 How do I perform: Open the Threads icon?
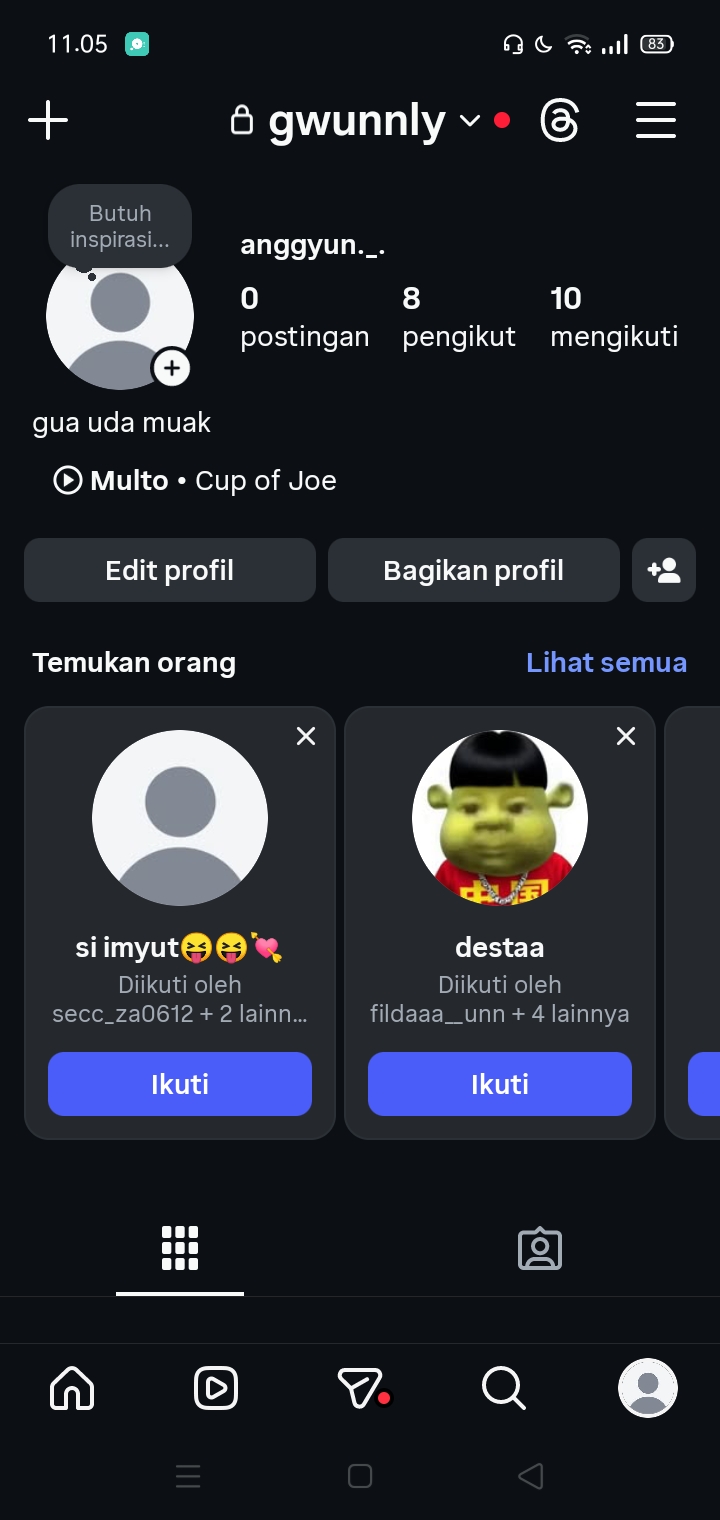(x=559, y=121)
